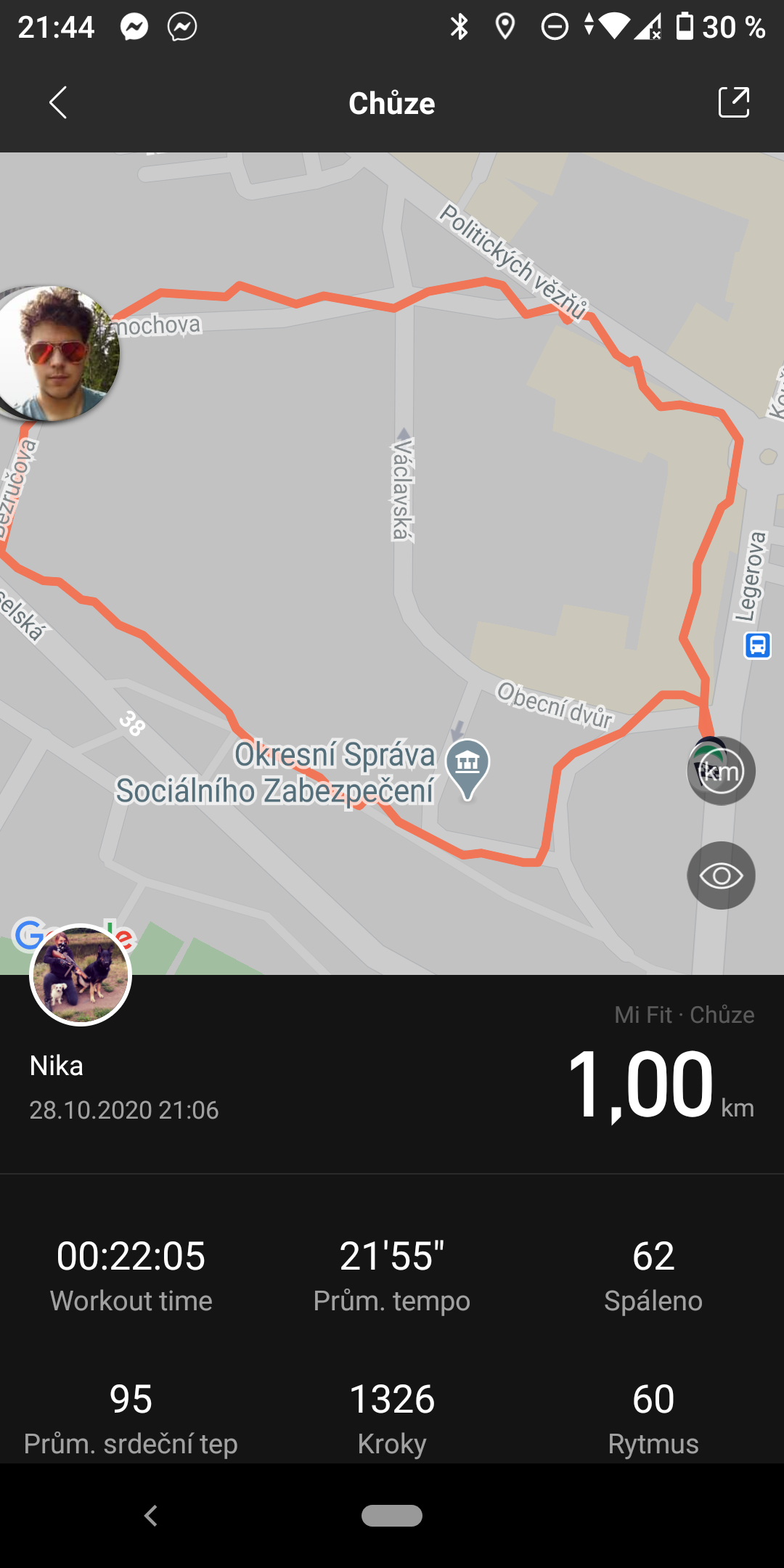Share this walk via the export icon
The width and height of the screenshot is (784, 1568).
click(734, 102)
